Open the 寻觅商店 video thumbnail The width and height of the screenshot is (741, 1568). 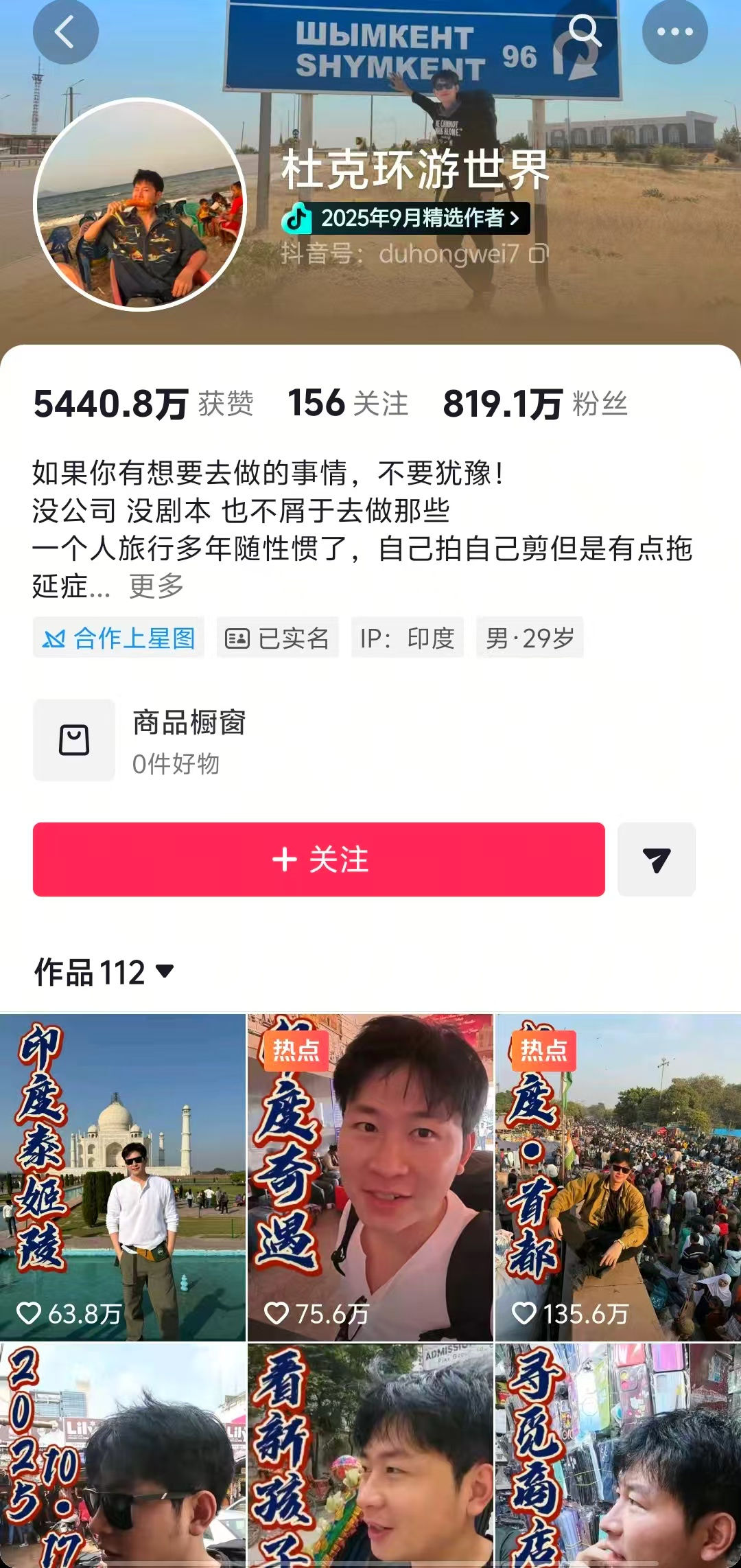pos(618,1455)
